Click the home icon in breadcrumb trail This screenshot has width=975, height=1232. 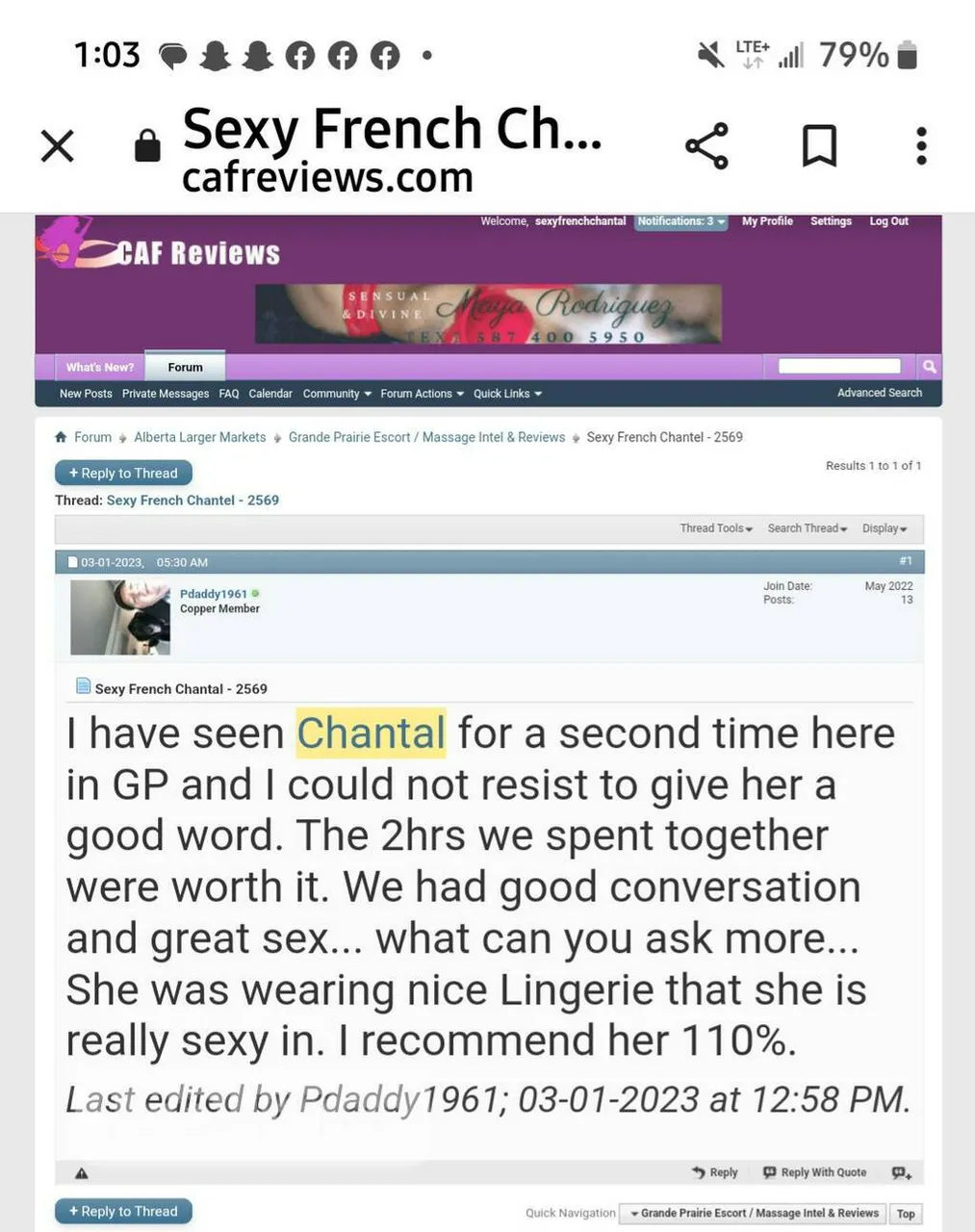[x=60, y=436]
